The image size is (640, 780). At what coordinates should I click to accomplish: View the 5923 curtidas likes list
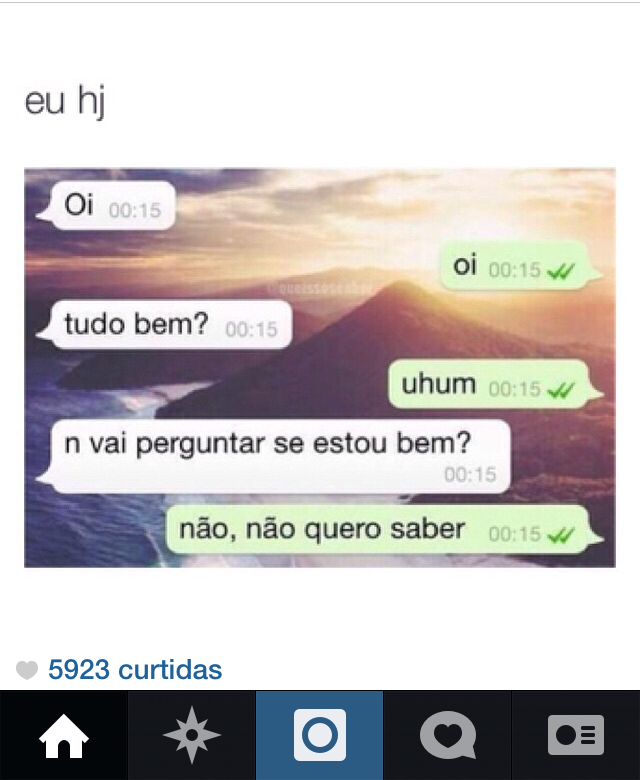[x=134, y=670]
